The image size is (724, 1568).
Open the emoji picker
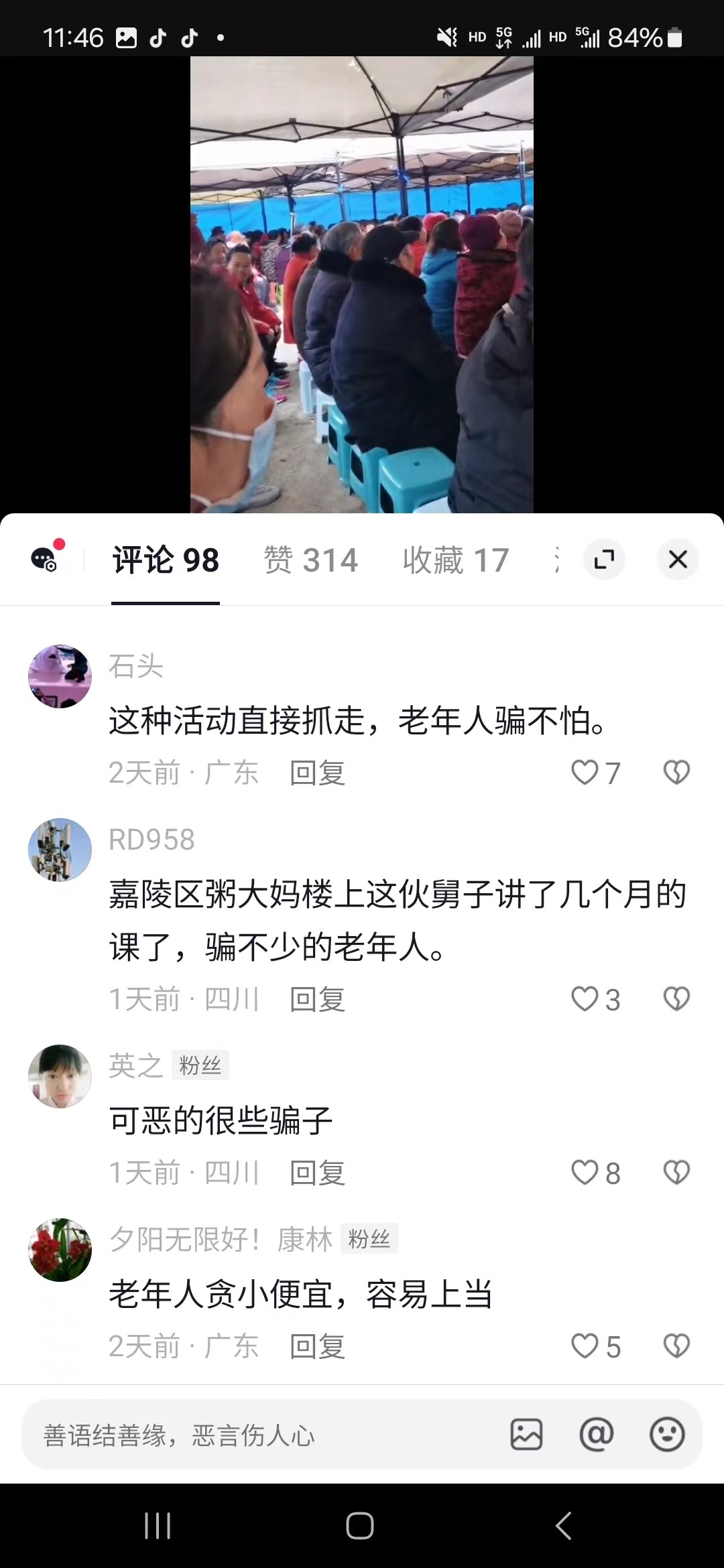pyautogui.click(x=666, y=1435)
